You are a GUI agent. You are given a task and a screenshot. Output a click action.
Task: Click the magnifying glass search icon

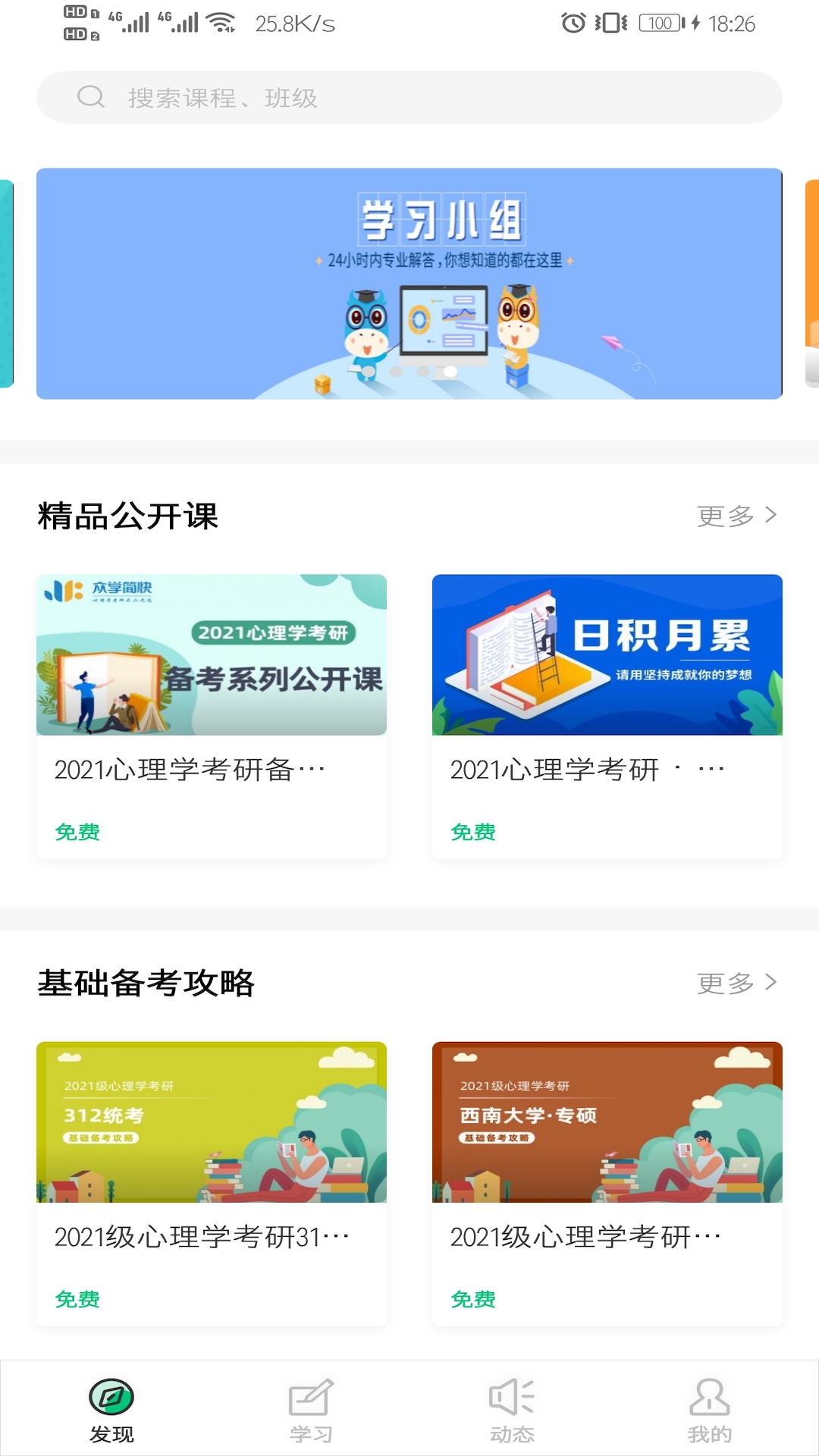(90, 97)
